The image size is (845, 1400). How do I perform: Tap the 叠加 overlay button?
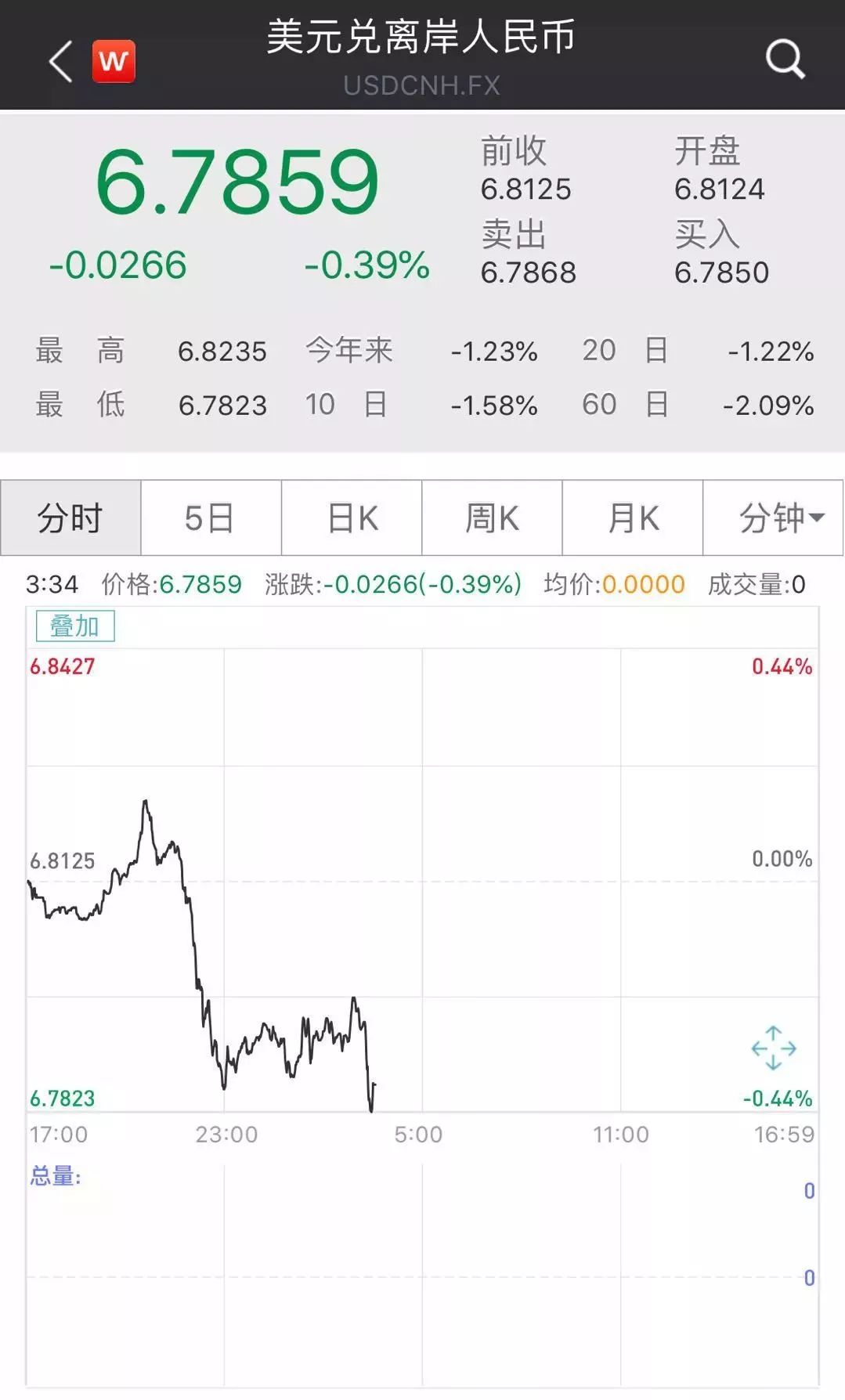(75, 626)
